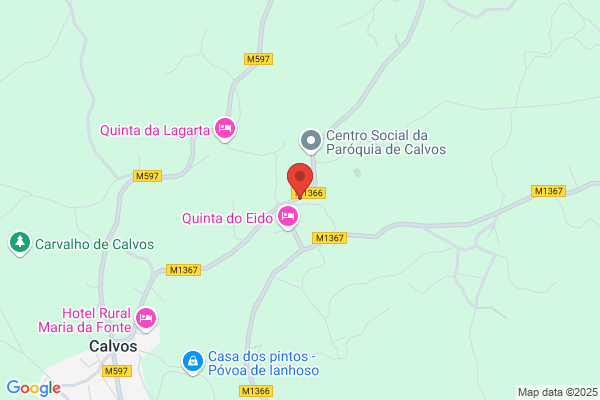Open the Quinta da Lagarta lodging pin
The image size is (600, 400).
point(225,129)
